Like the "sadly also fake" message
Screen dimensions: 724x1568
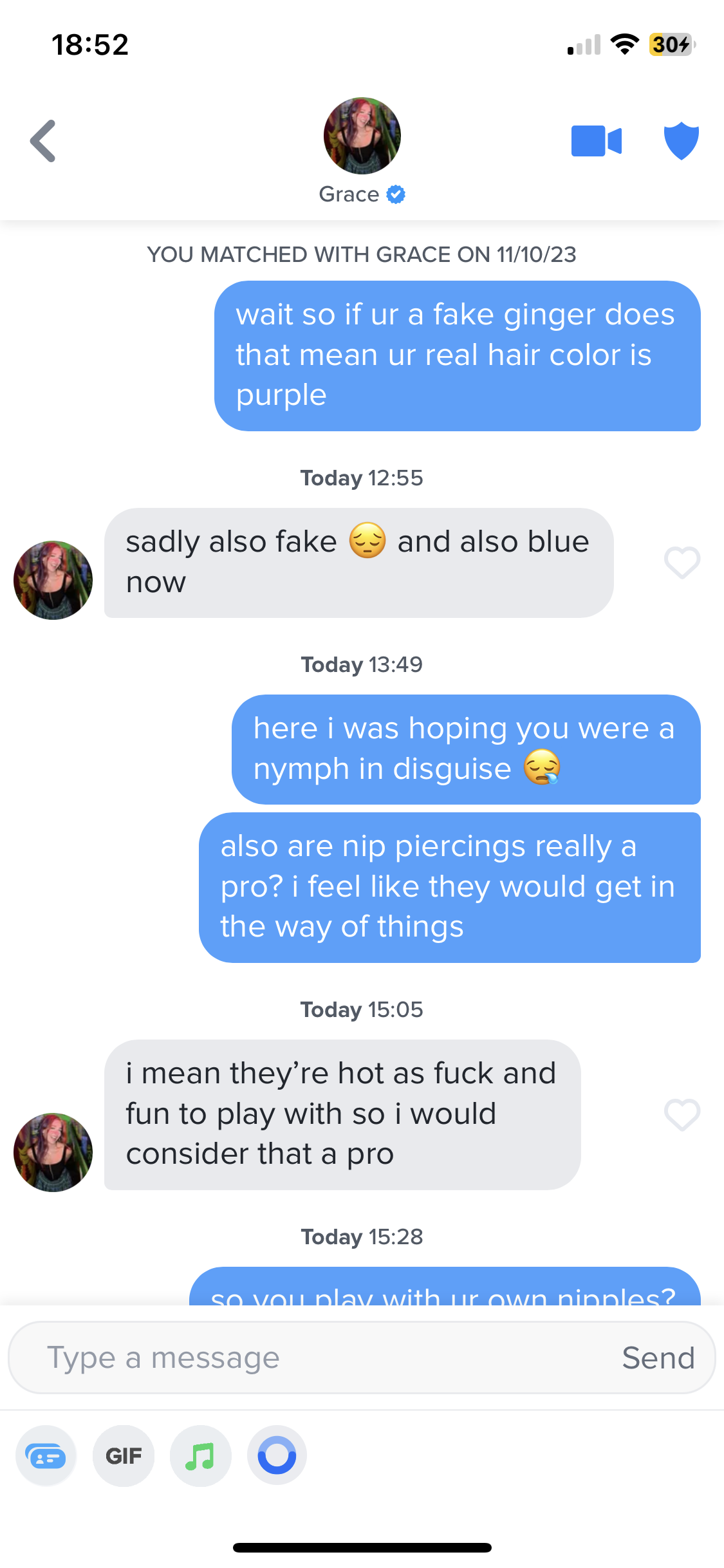pyautogui.click(x=682, y=563)
